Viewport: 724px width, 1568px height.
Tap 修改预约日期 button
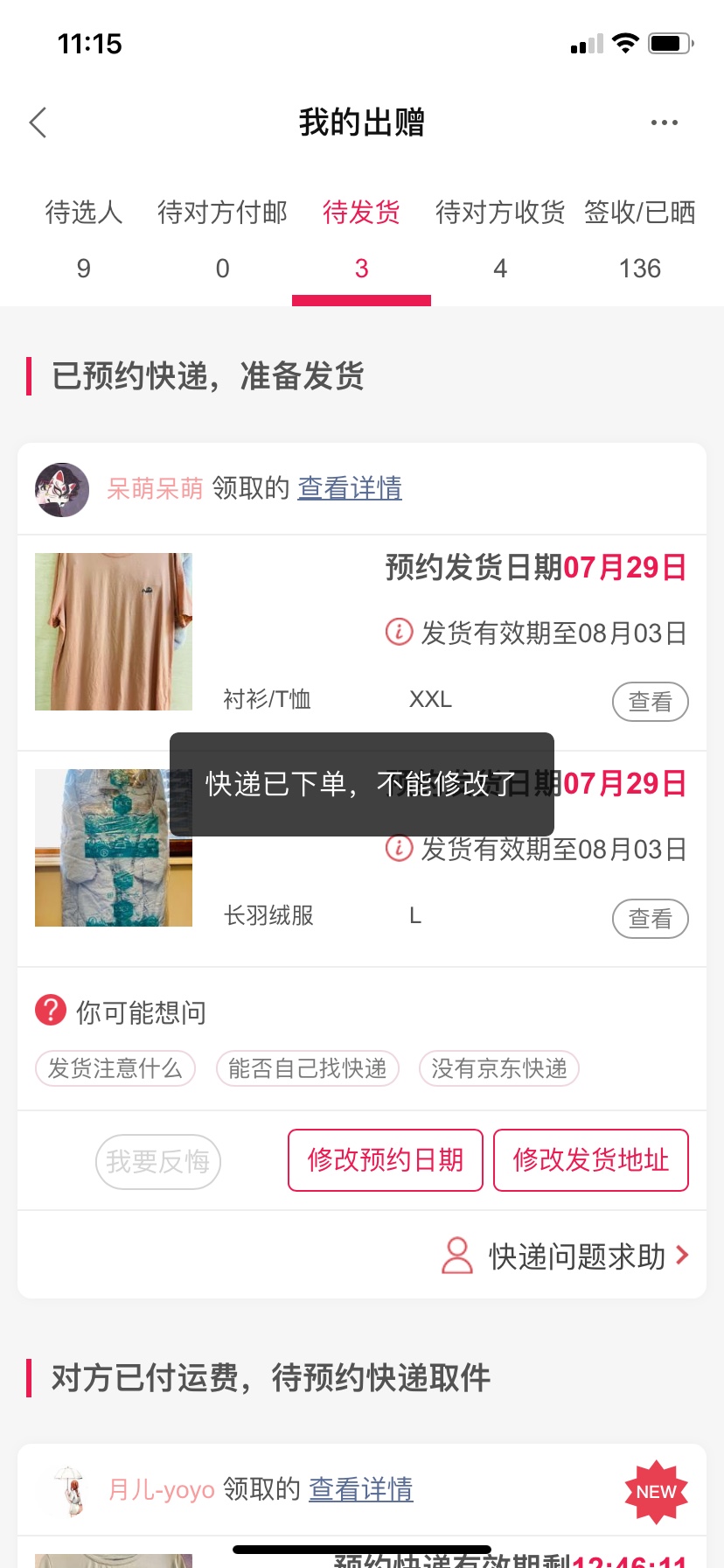click(x=385, y=1160)
